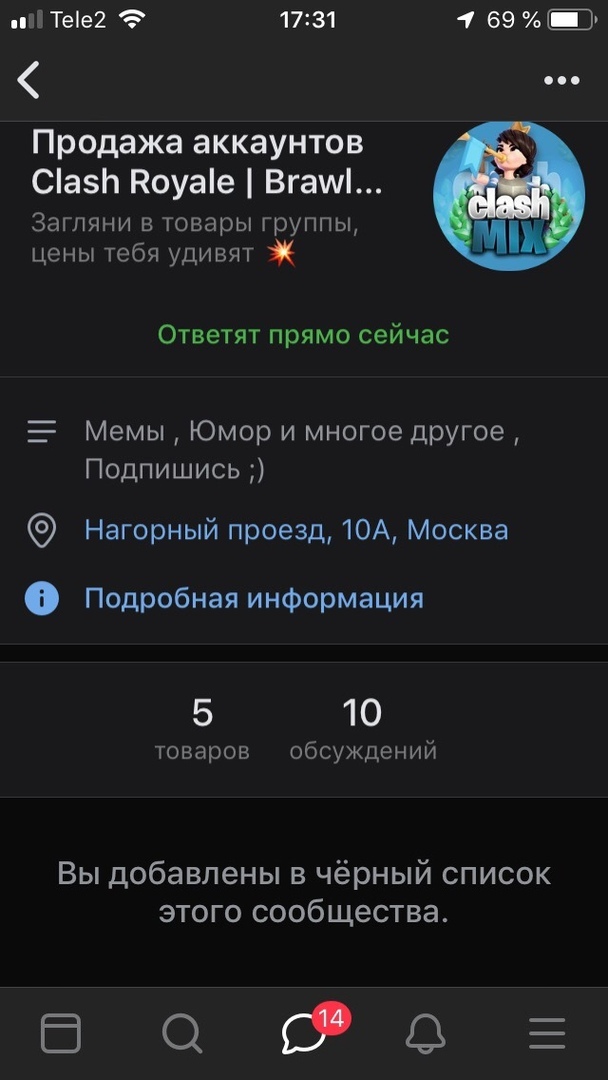This screenshot has width=608, height=1080.
Task: Expand the community description text
Action: coord(302,450)
